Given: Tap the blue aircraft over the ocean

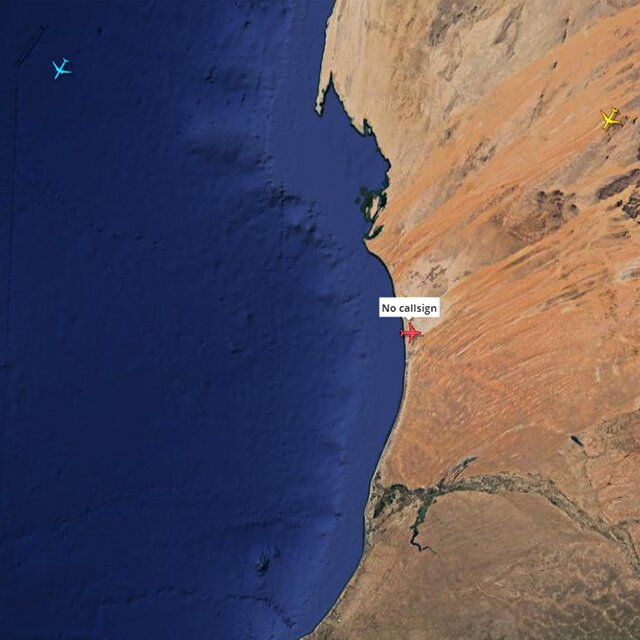Looking at the screenshot, I should point(61,69).
